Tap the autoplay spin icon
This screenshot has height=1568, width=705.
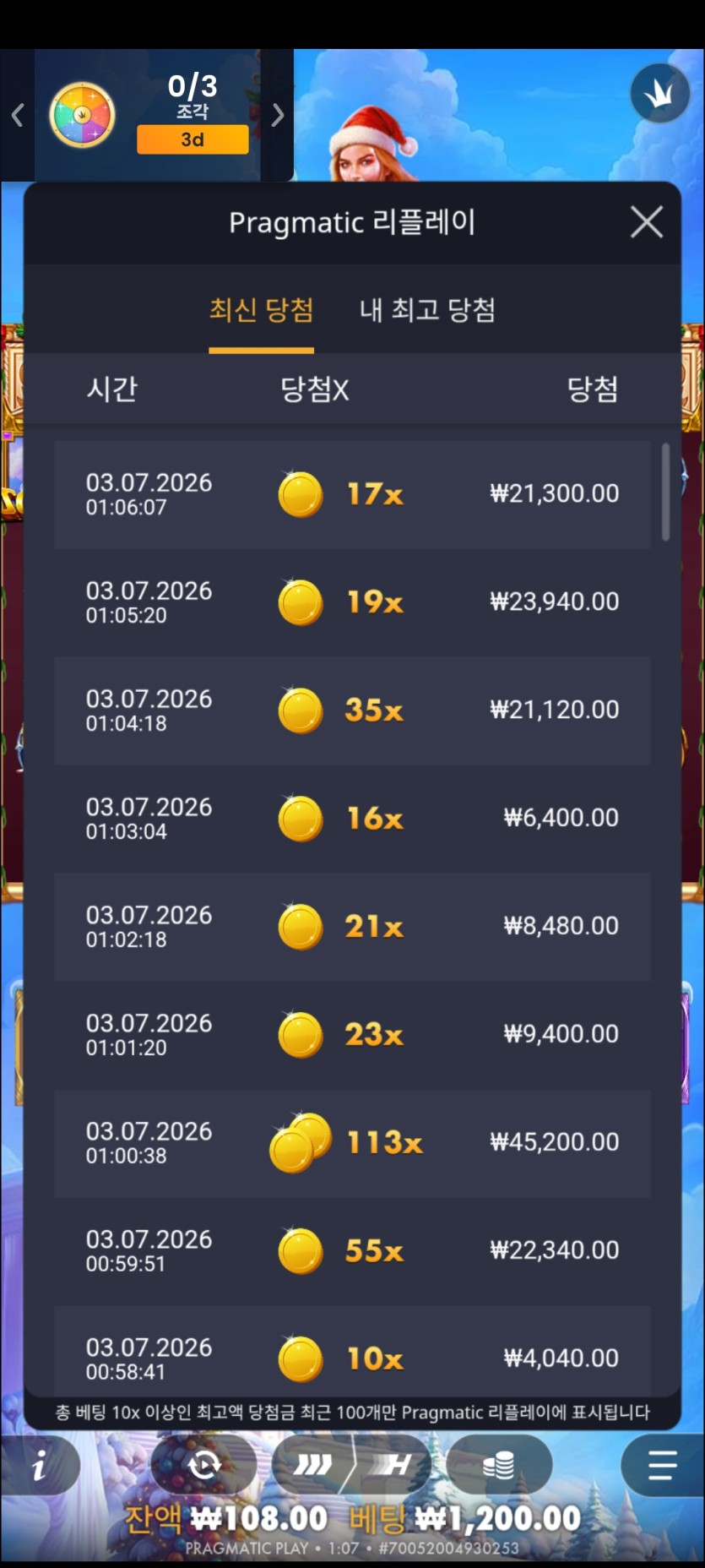point(203,1466)
